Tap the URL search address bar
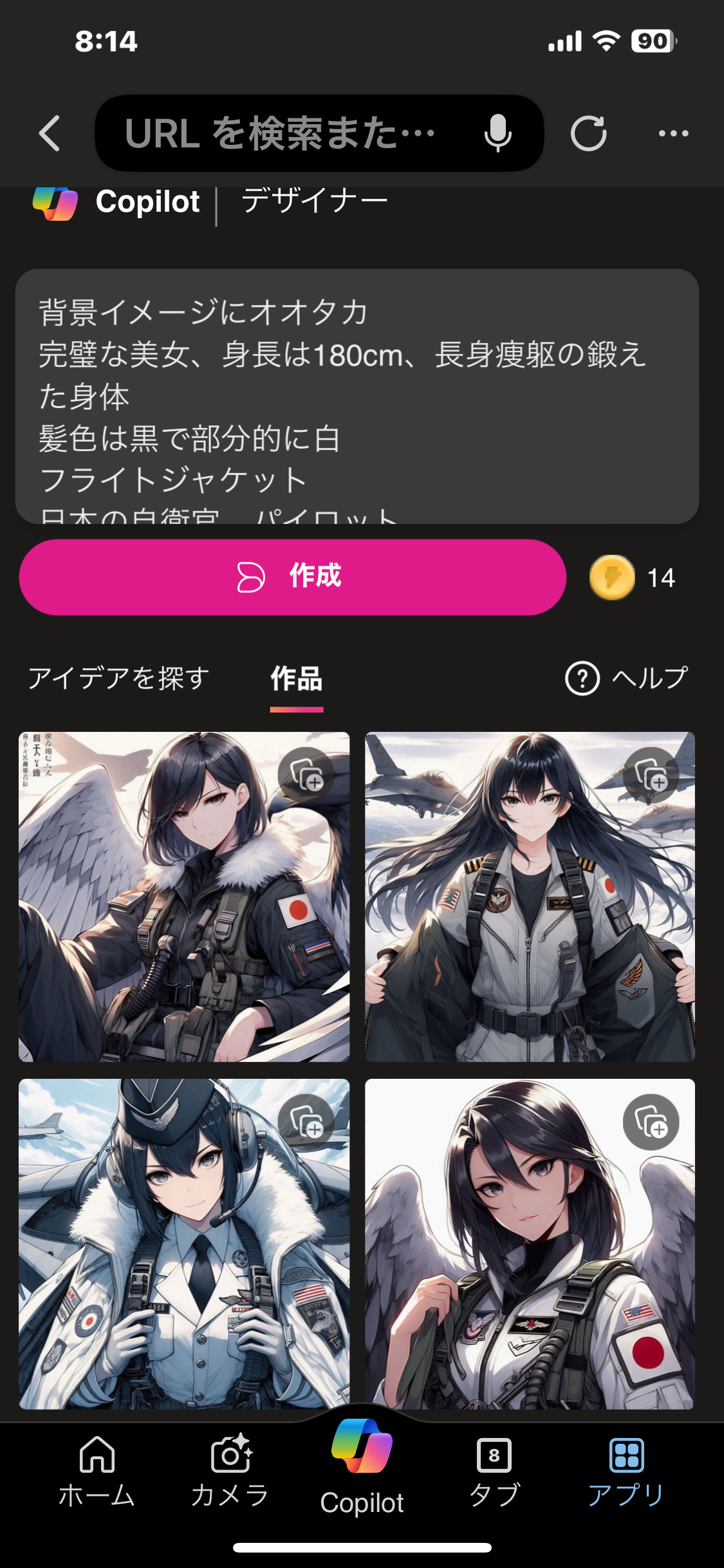The height and width of the screenshot is (1568, 724). pos(283,133)
